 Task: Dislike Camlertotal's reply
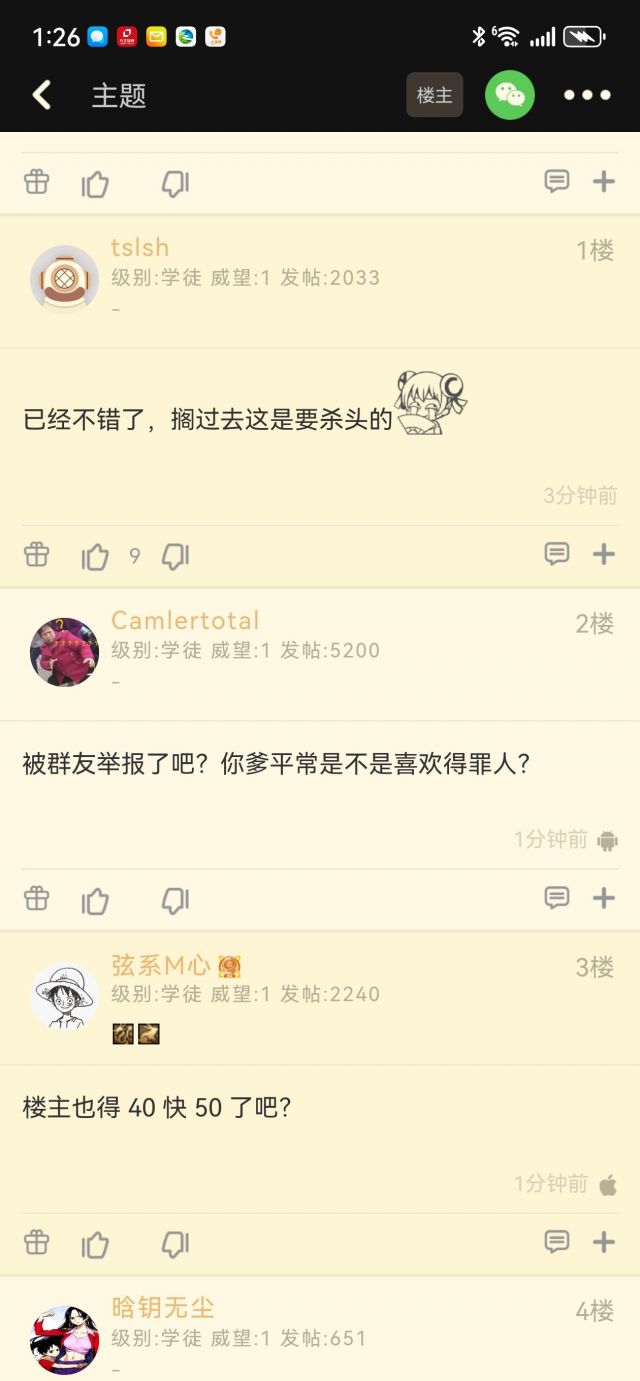(176, 900)
